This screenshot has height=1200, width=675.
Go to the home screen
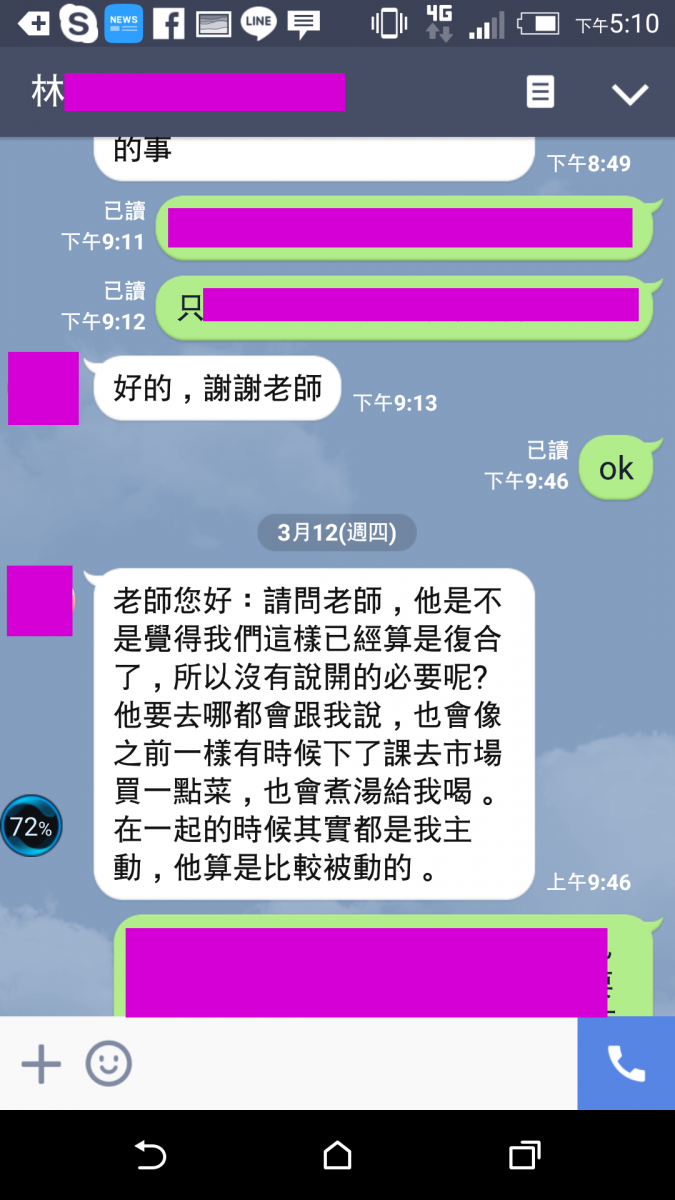pyautogui.click(x=337, y=1156)
